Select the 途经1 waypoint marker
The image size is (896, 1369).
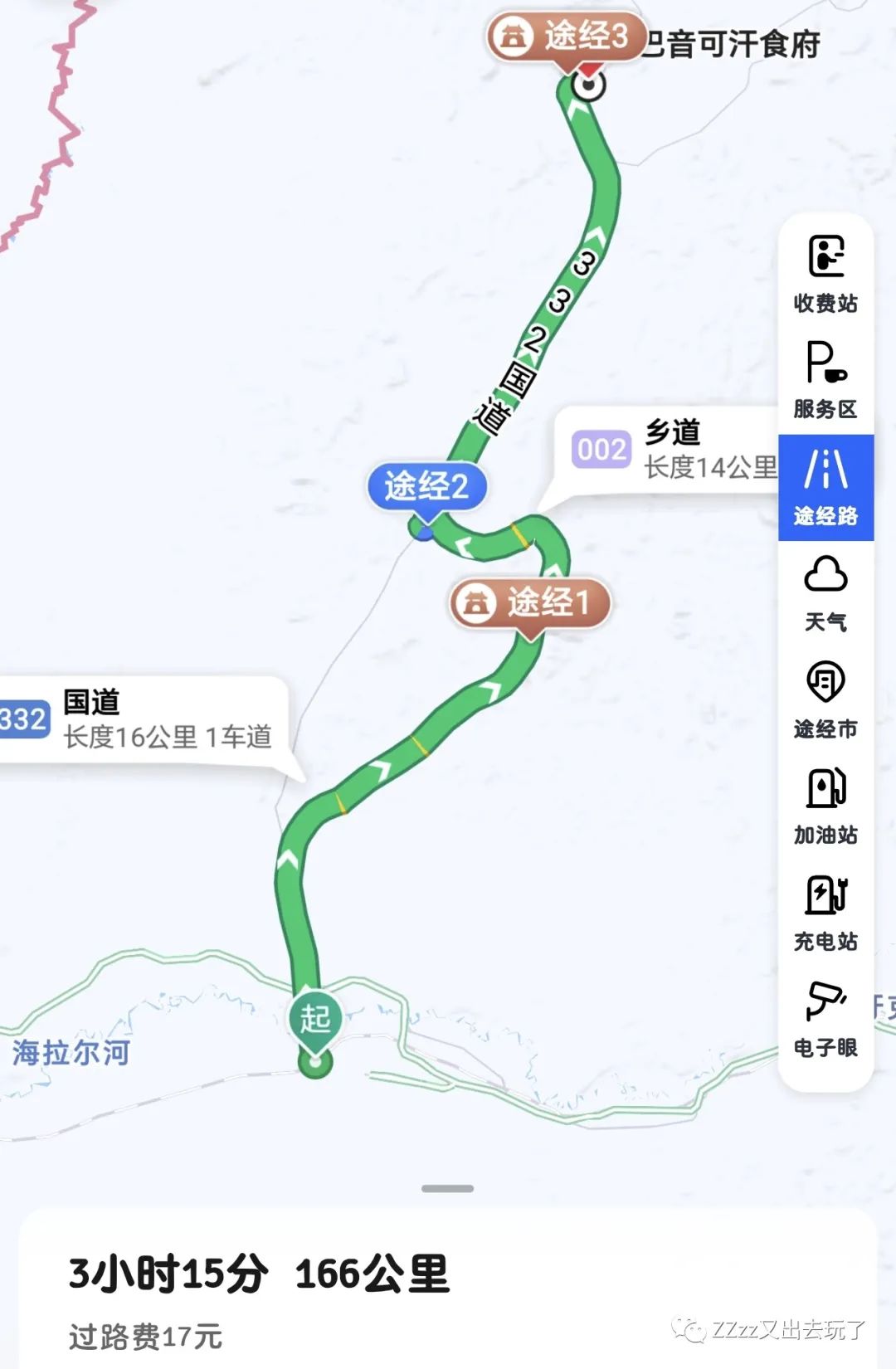(530, 602)
